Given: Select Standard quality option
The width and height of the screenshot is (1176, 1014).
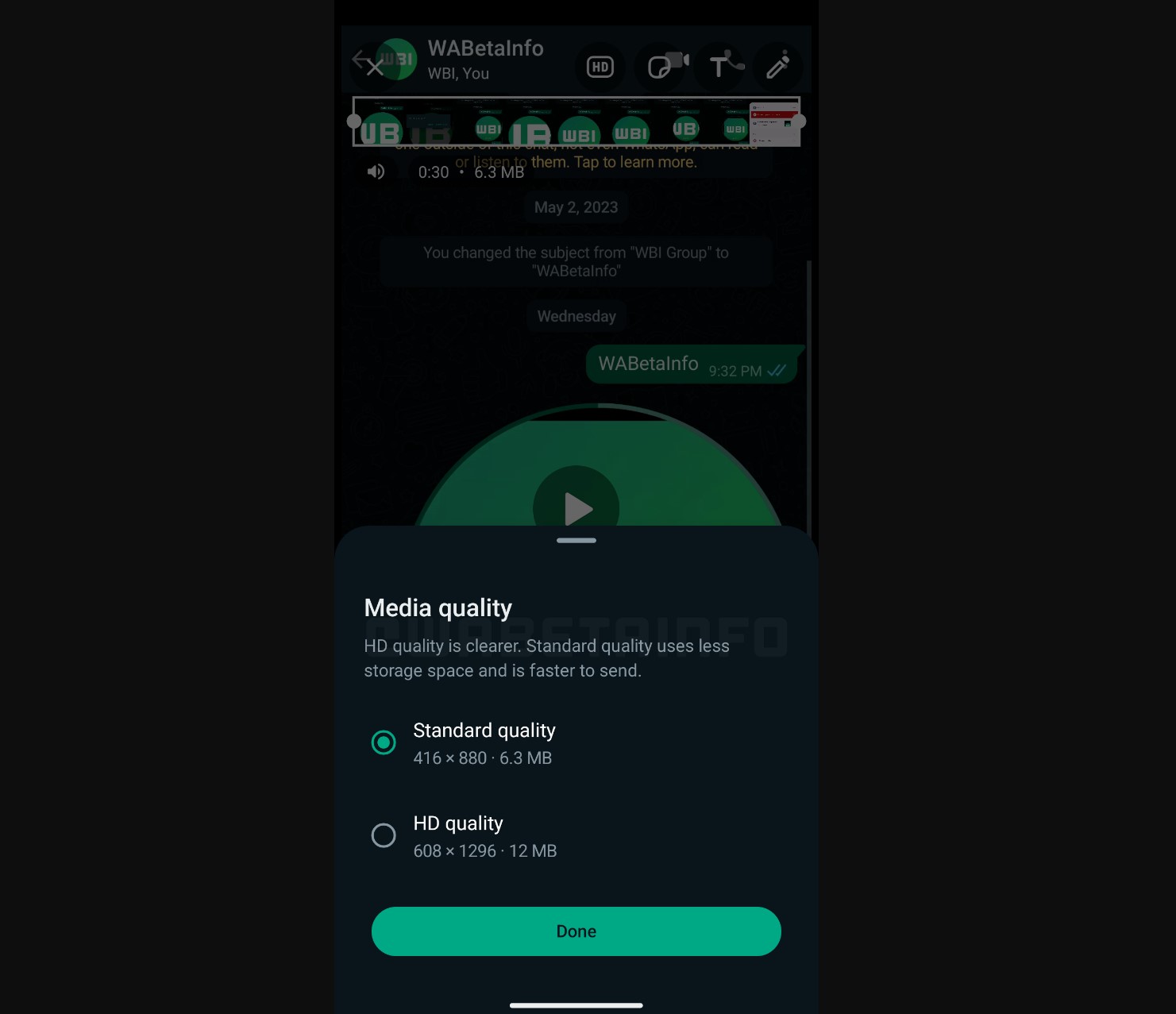Looking at the screenshot, I should (384, 742).
